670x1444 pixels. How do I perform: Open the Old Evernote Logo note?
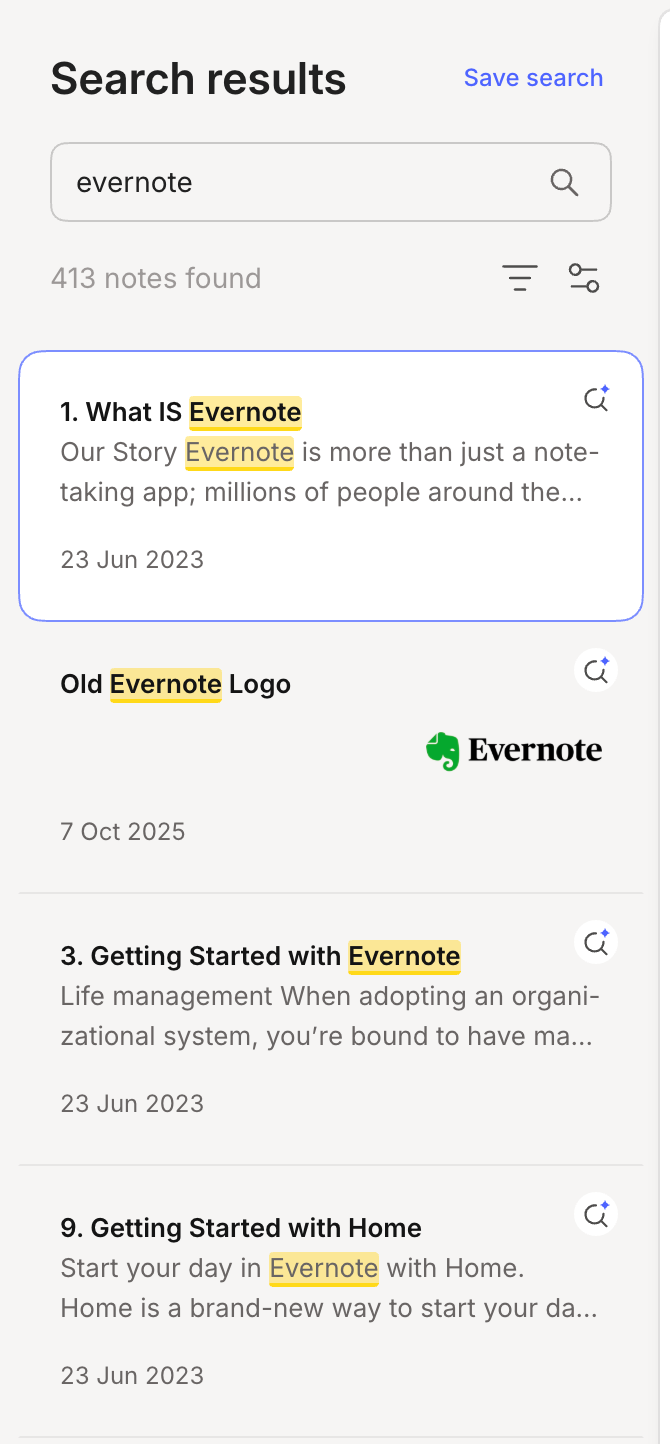click(x=331, y=758)
